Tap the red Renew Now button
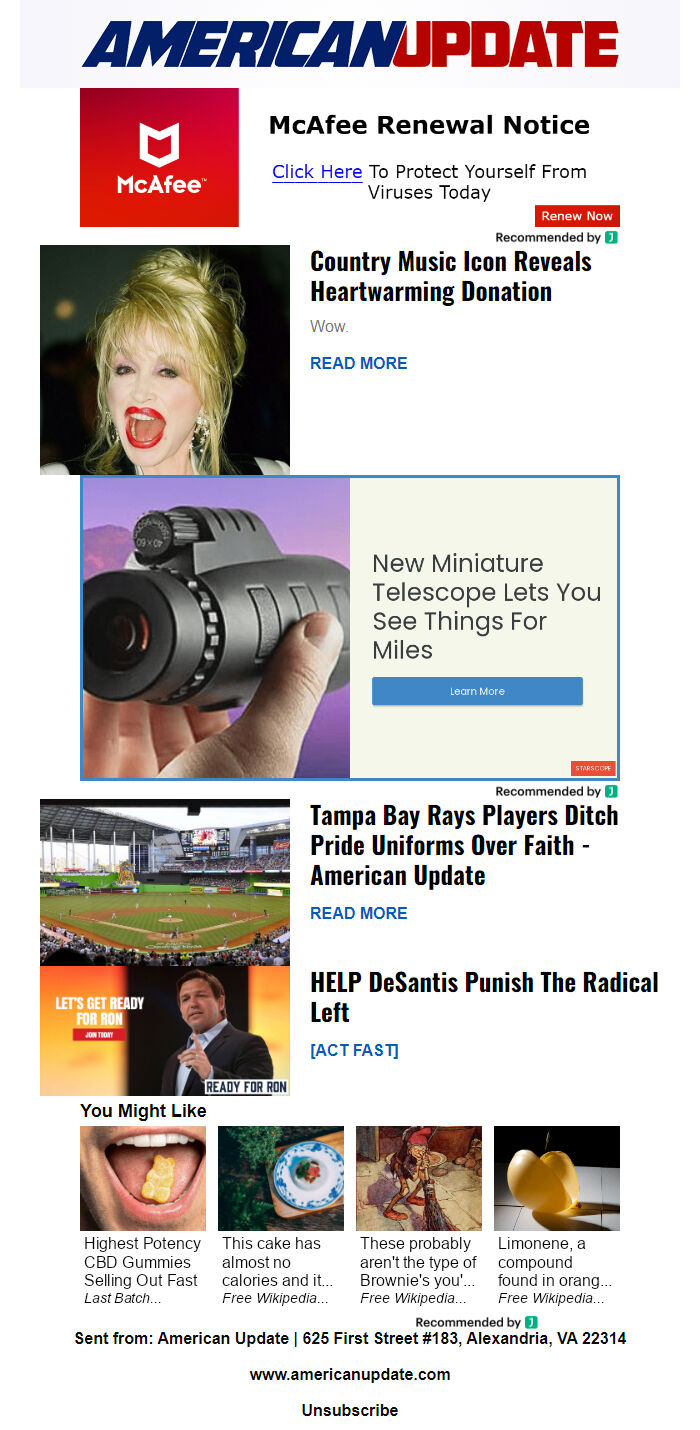The width and height of the screenshot is (700, 1430). click(x=577, y=216)
